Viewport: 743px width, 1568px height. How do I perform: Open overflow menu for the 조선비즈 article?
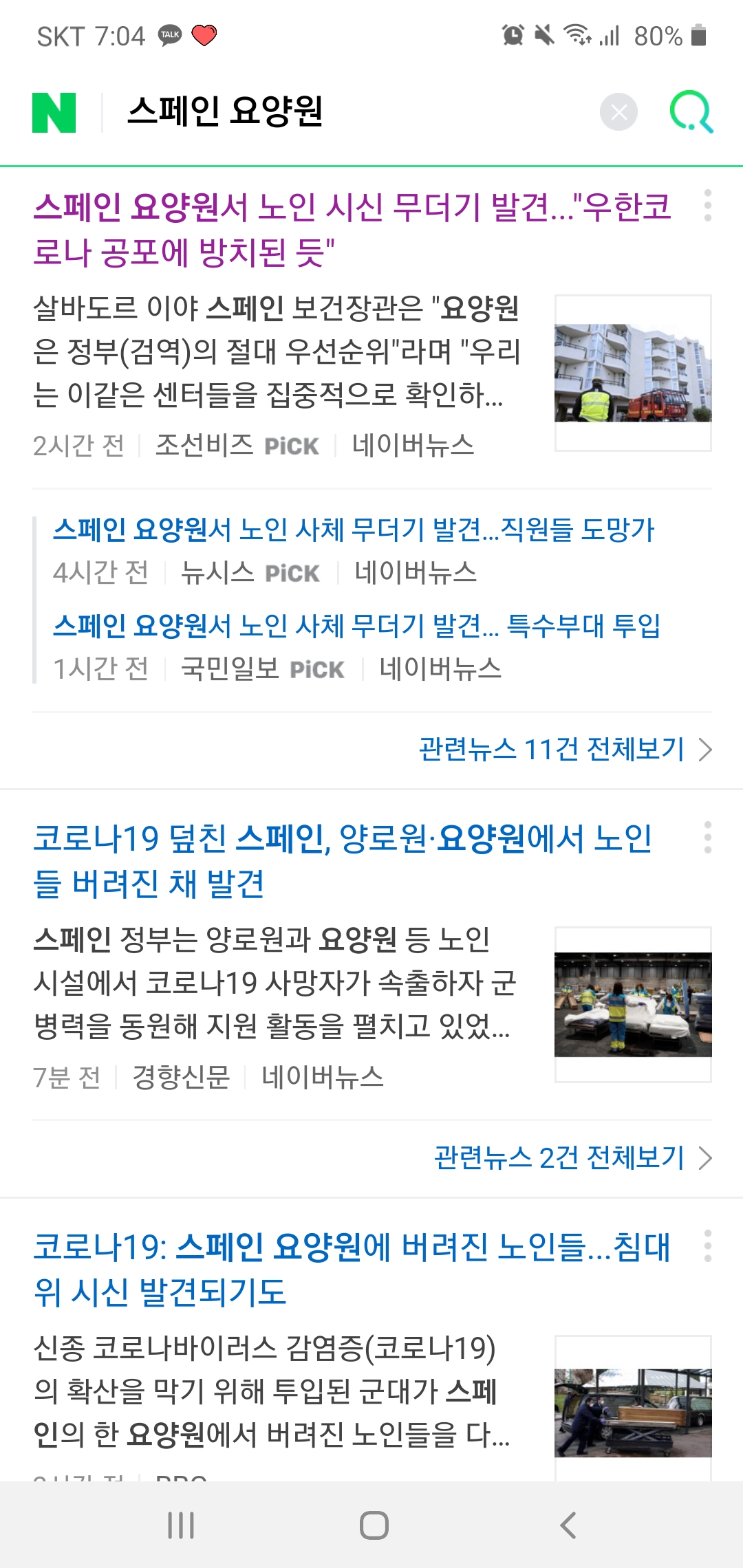point(707,206)
